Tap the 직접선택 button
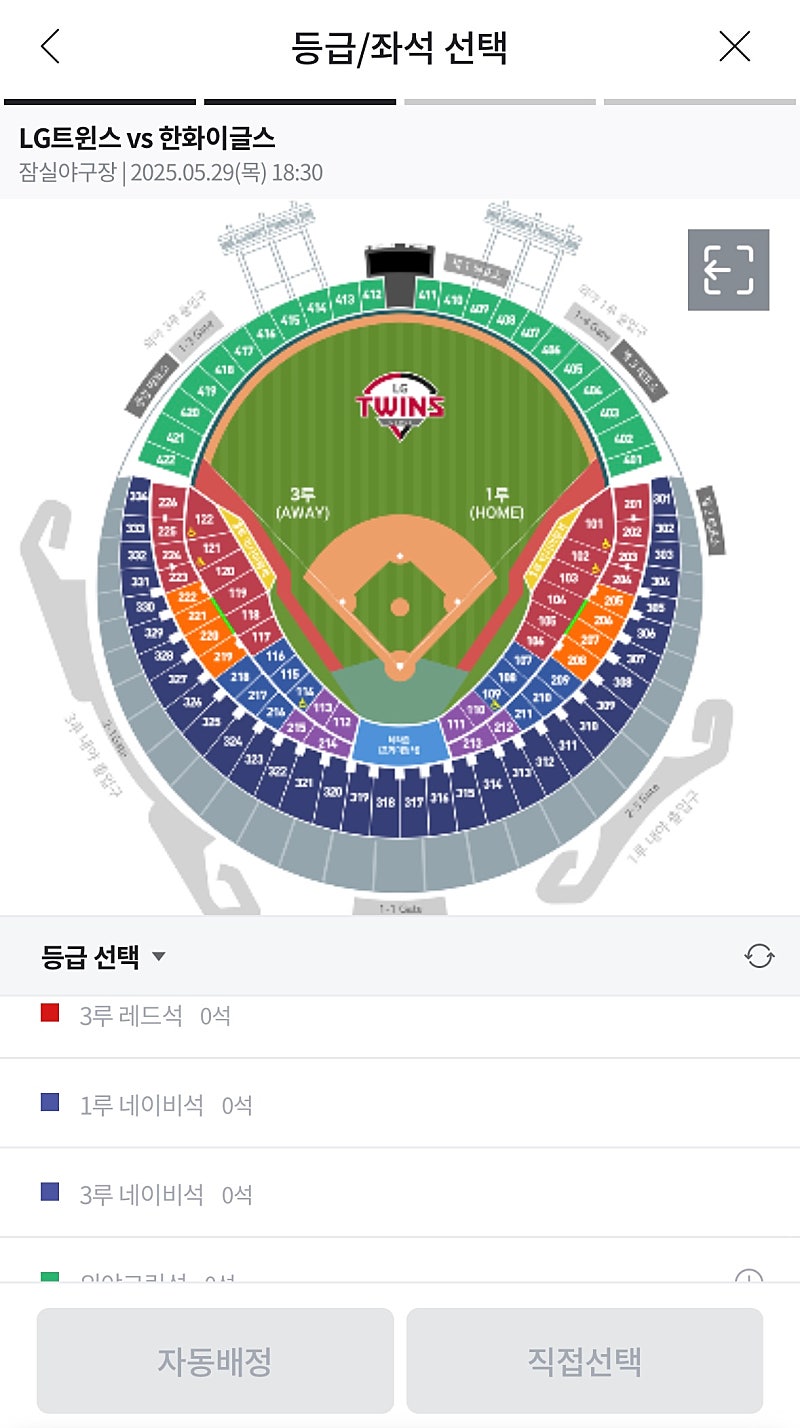Screen dimensions: 800x1428 [x=584, y=1360]
